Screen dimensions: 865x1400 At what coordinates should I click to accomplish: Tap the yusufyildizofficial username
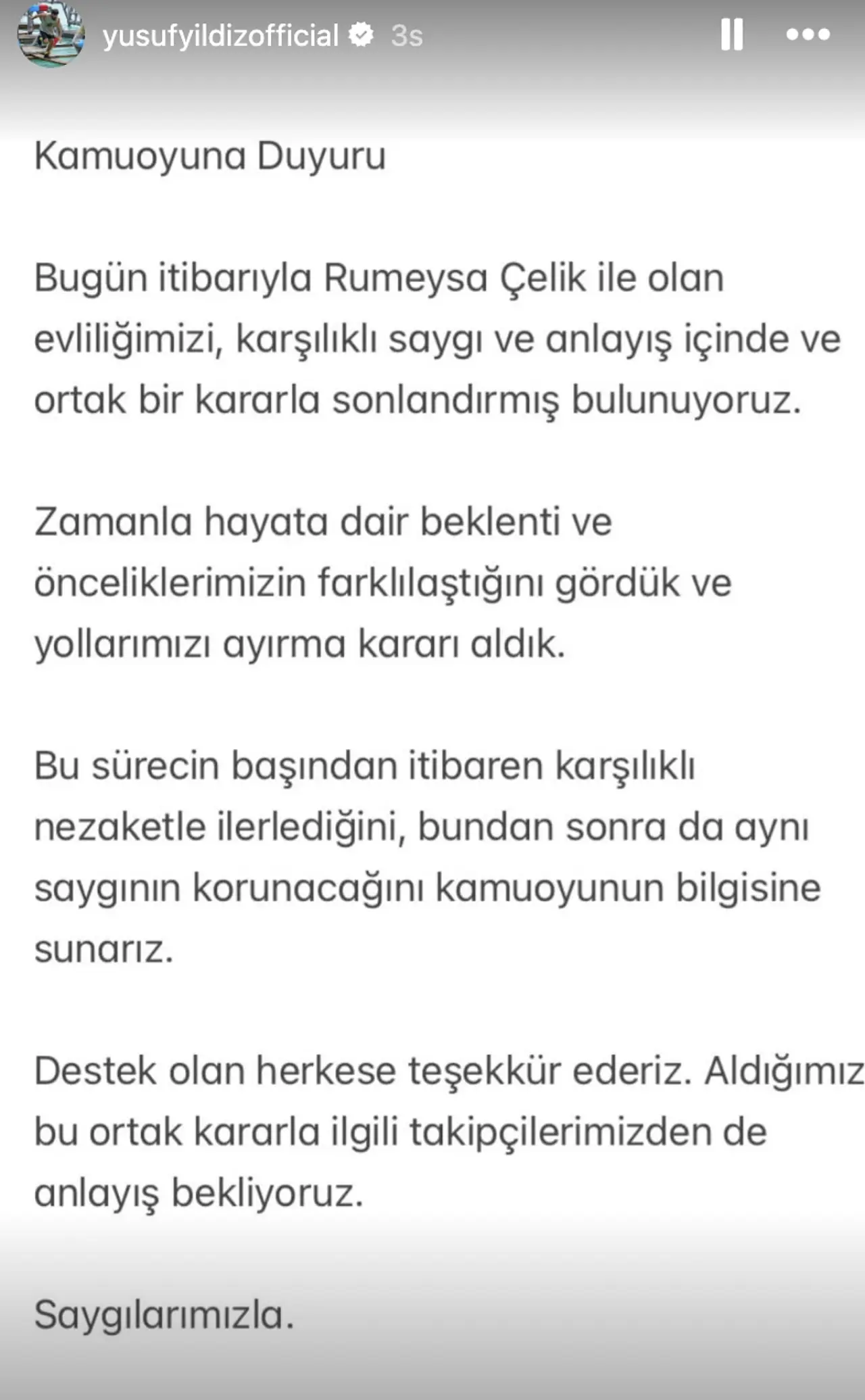(x=220, y=36)
